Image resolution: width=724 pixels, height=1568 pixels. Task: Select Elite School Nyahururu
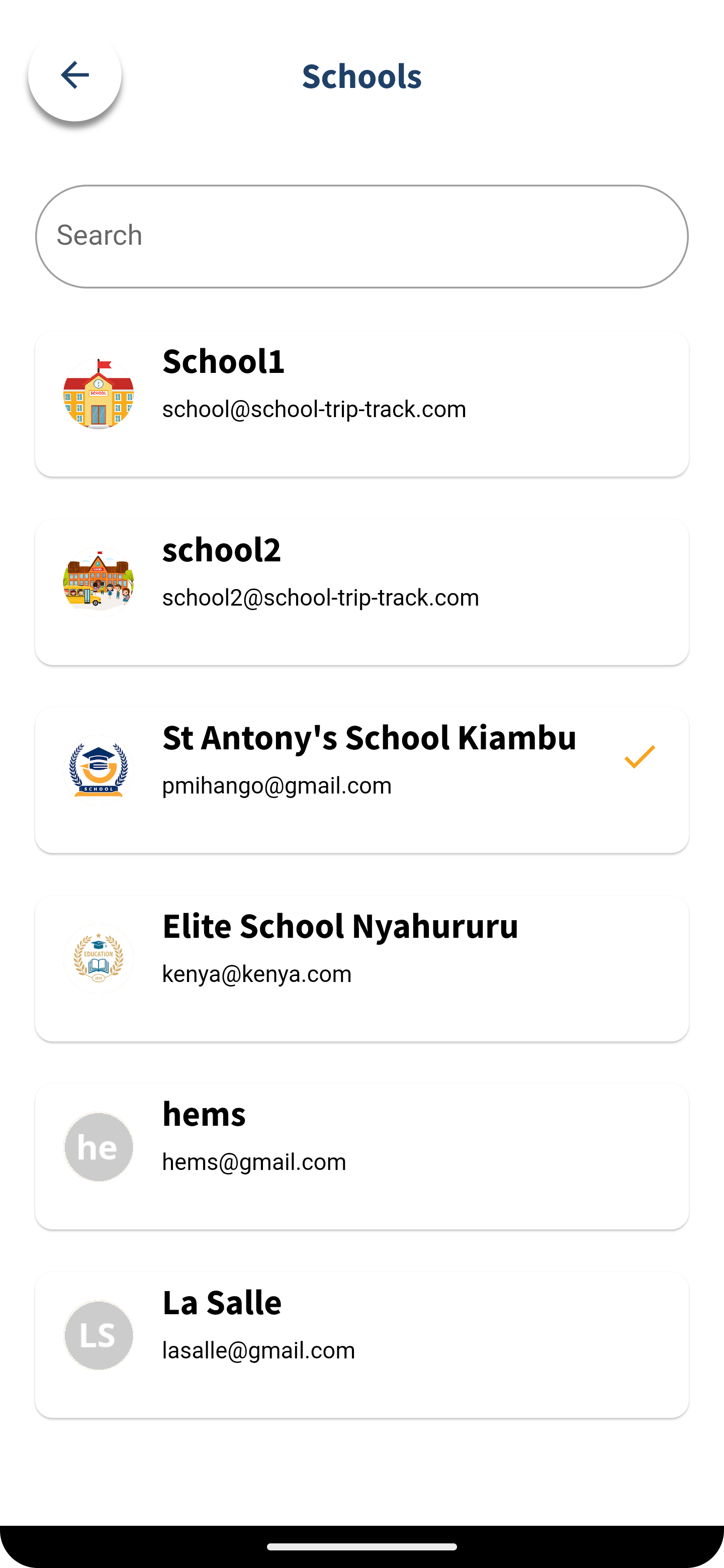click(x=361, y=968)
